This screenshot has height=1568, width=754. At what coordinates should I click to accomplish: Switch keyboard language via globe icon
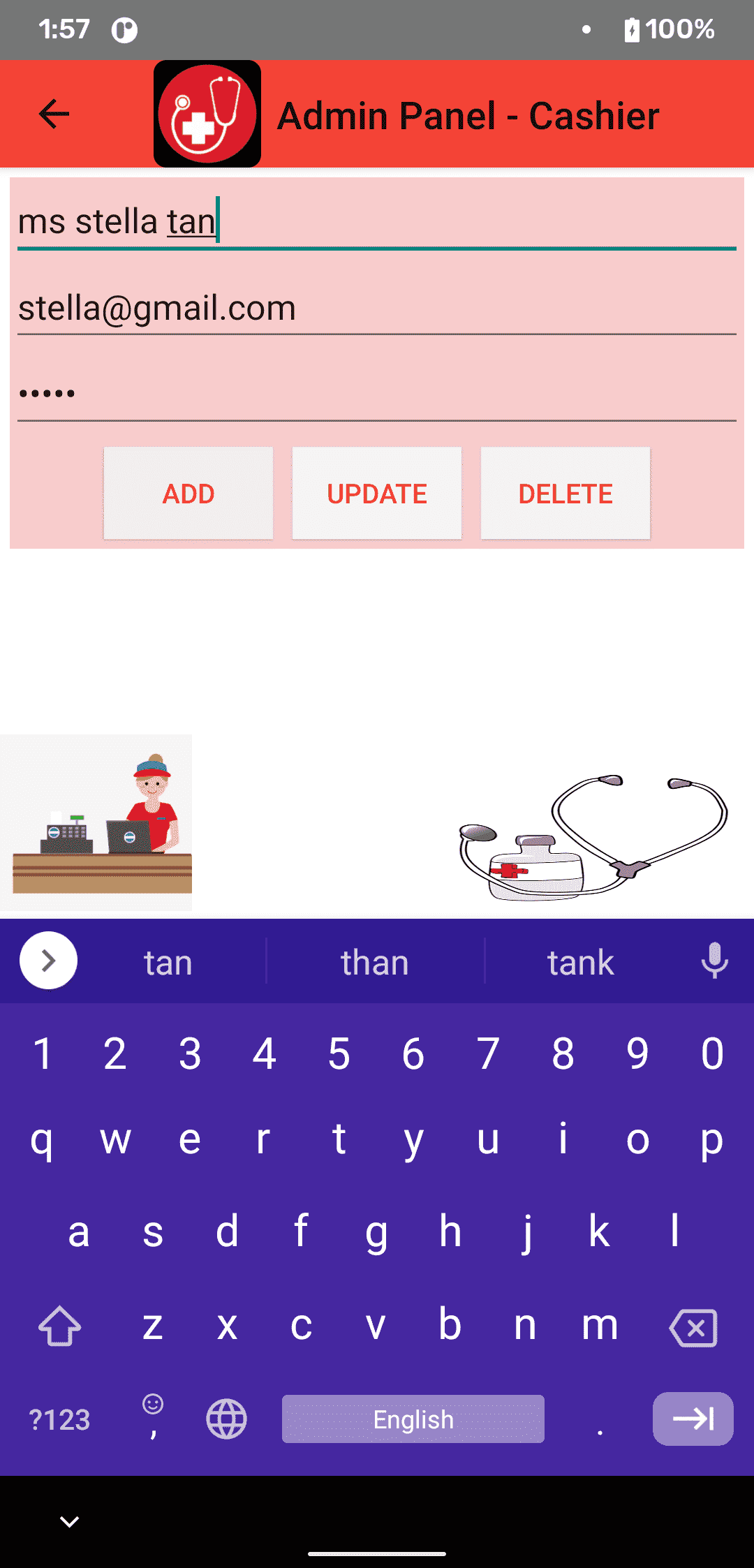(226, 1419)
